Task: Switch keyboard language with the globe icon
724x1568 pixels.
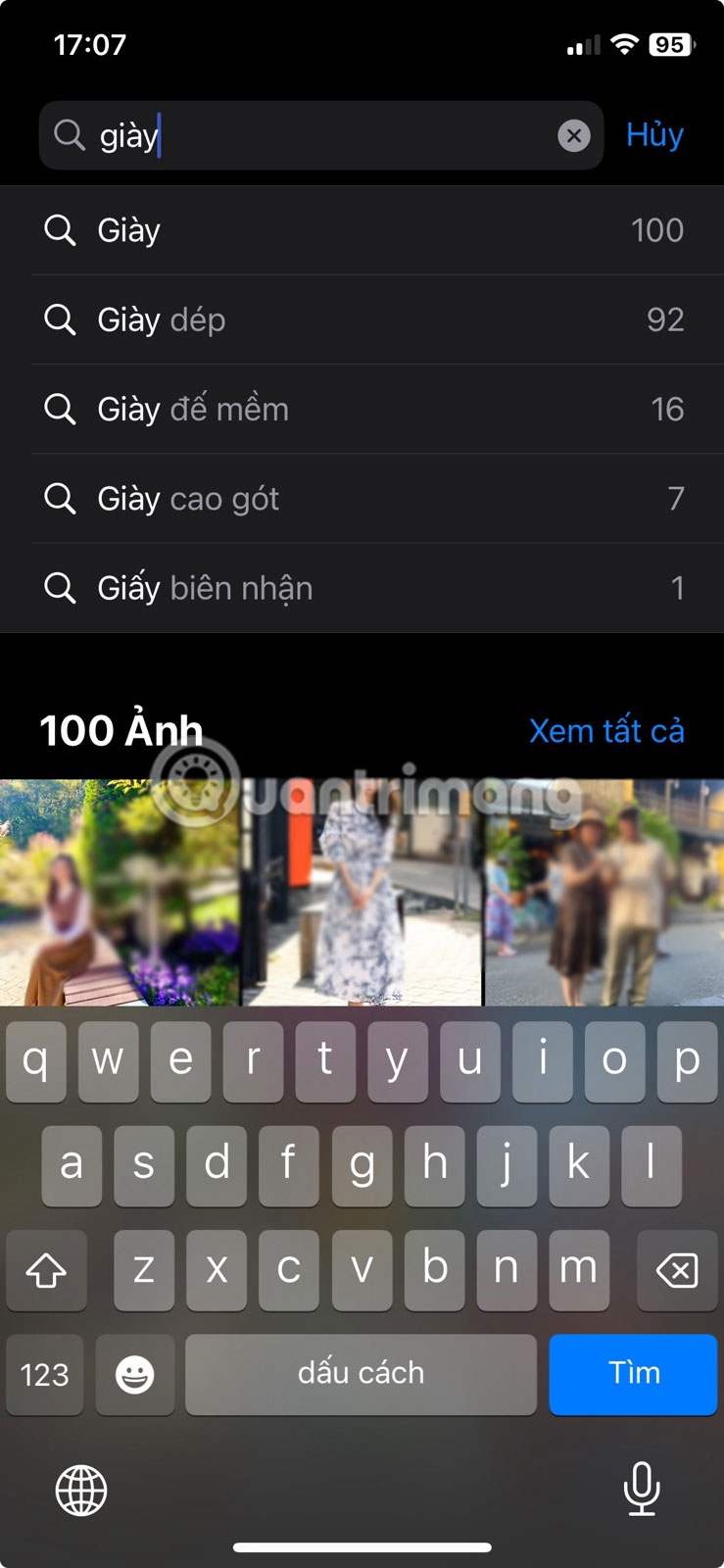Action: 81,1490
